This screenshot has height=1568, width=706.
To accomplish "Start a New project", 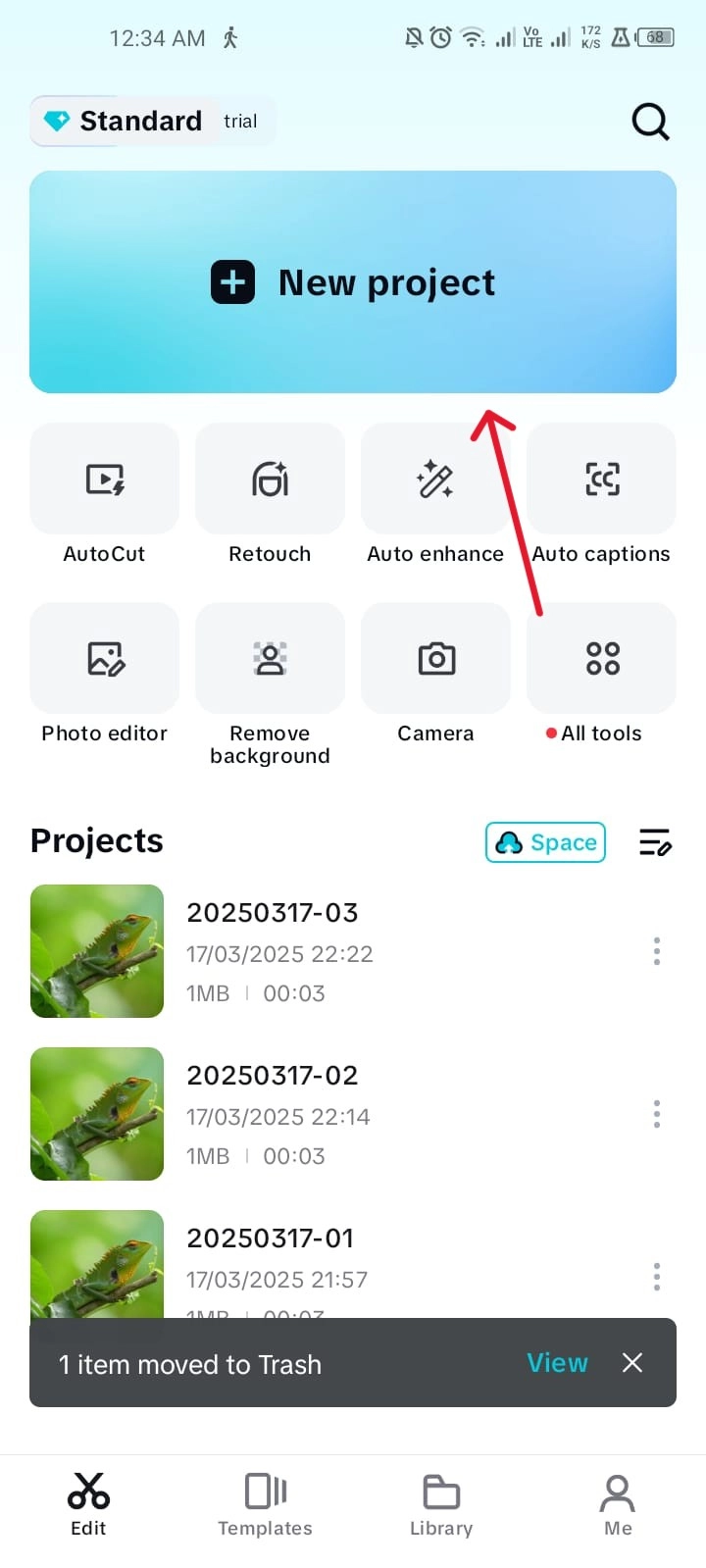I will (x=353, y=282).
